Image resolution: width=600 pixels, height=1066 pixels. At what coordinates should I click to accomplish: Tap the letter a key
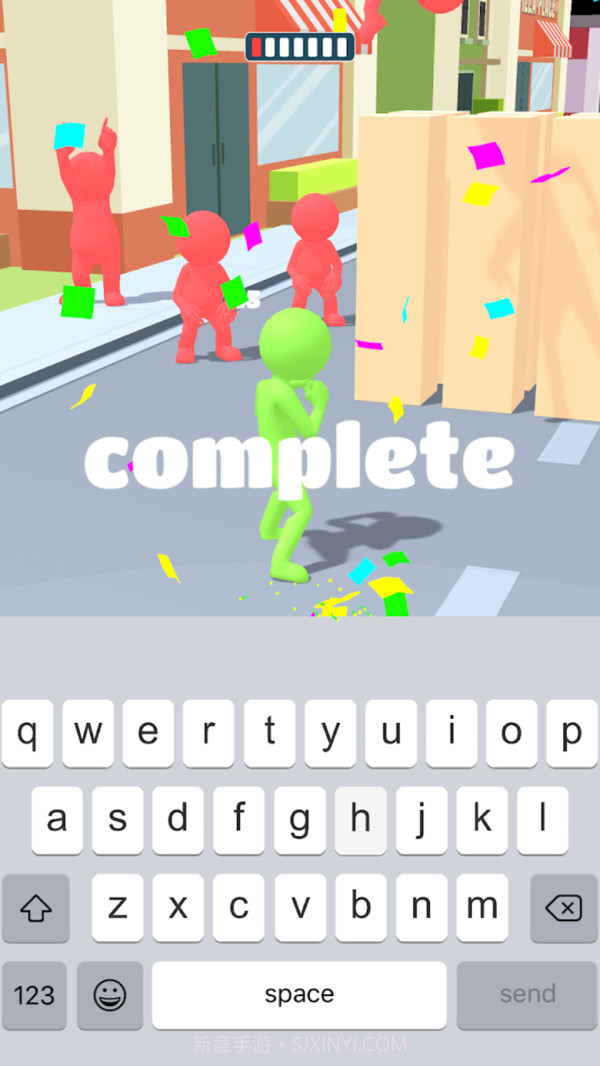click(x=57, y=820)
